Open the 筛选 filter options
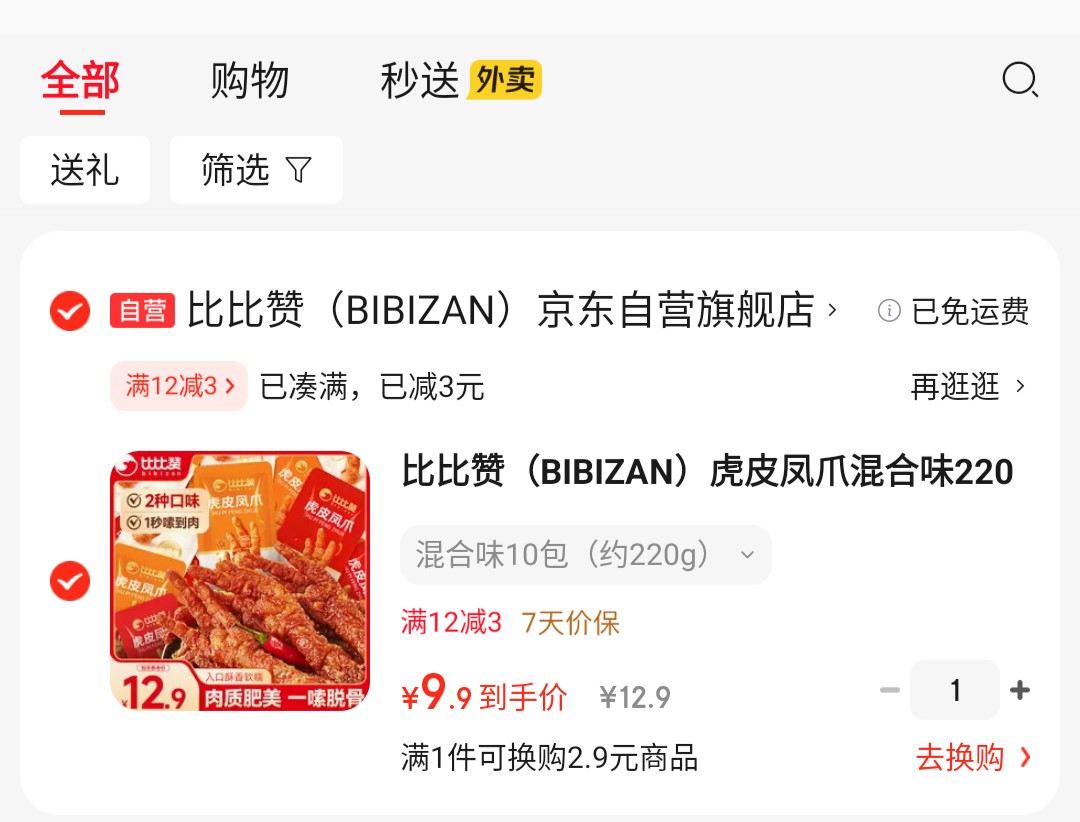The height and width of the screenshot is (822, 1080). coord(256,170)
